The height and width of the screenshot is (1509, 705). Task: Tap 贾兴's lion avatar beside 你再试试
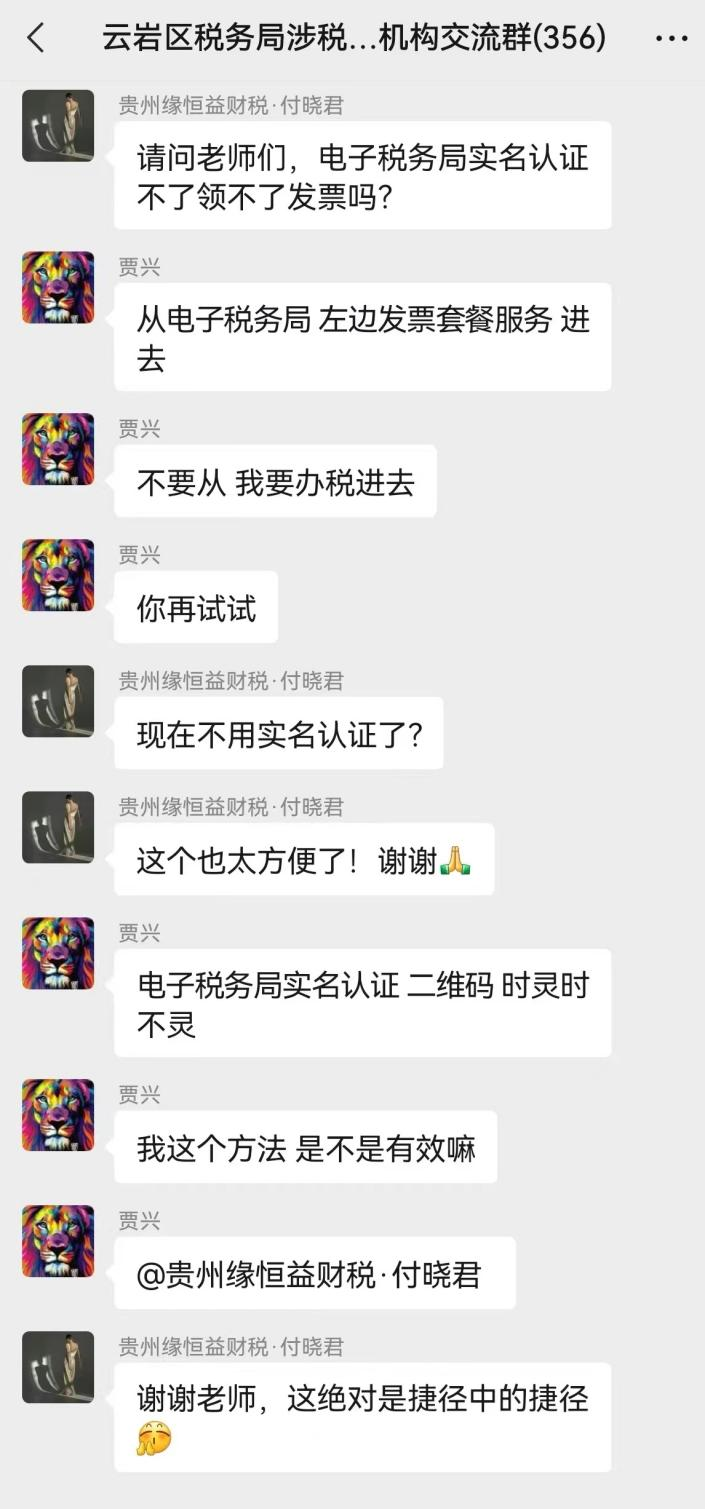coord(58,575)
